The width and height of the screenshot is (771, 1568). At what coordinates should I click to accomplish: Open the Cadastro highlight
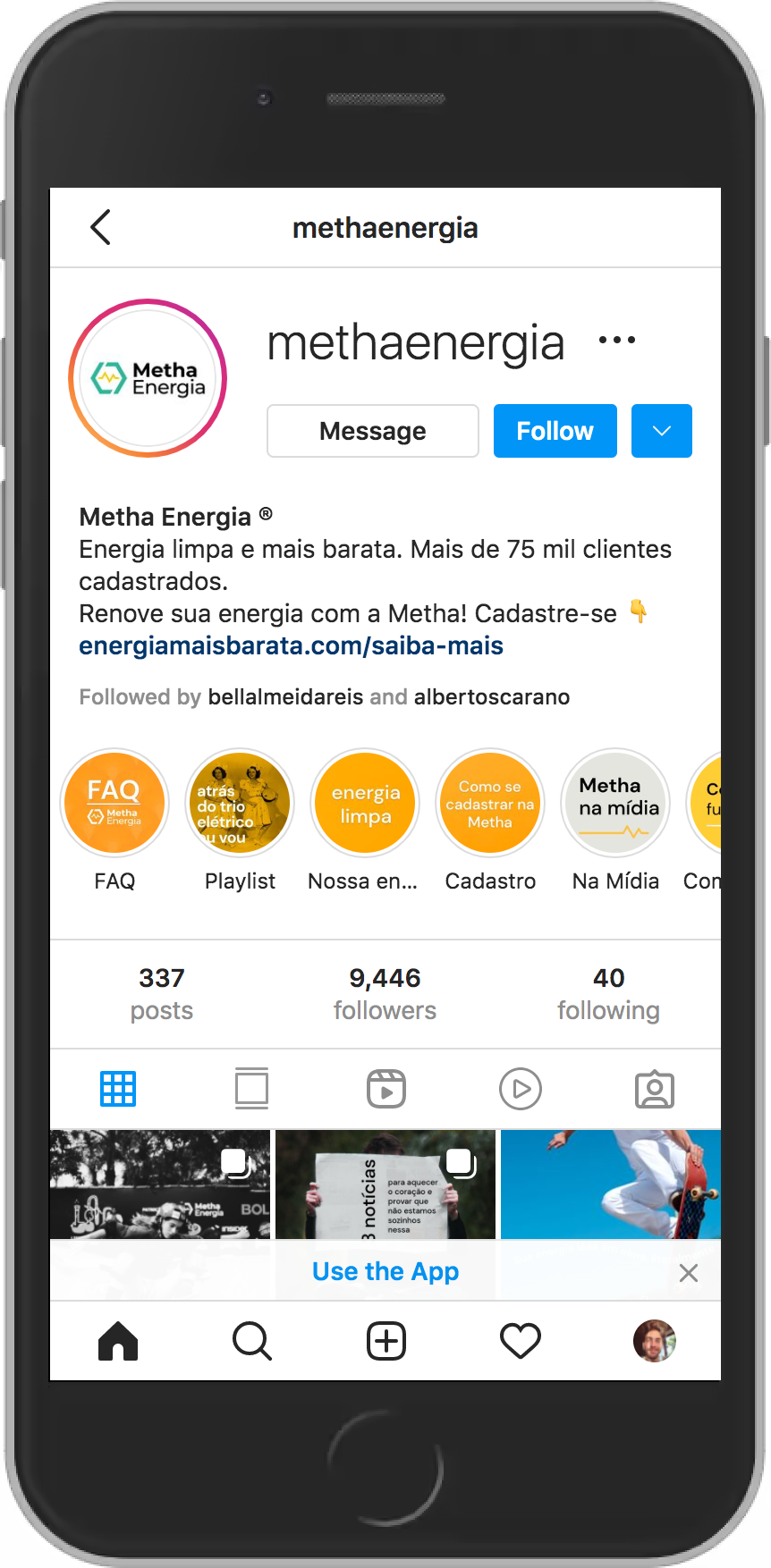pos(490,803)
